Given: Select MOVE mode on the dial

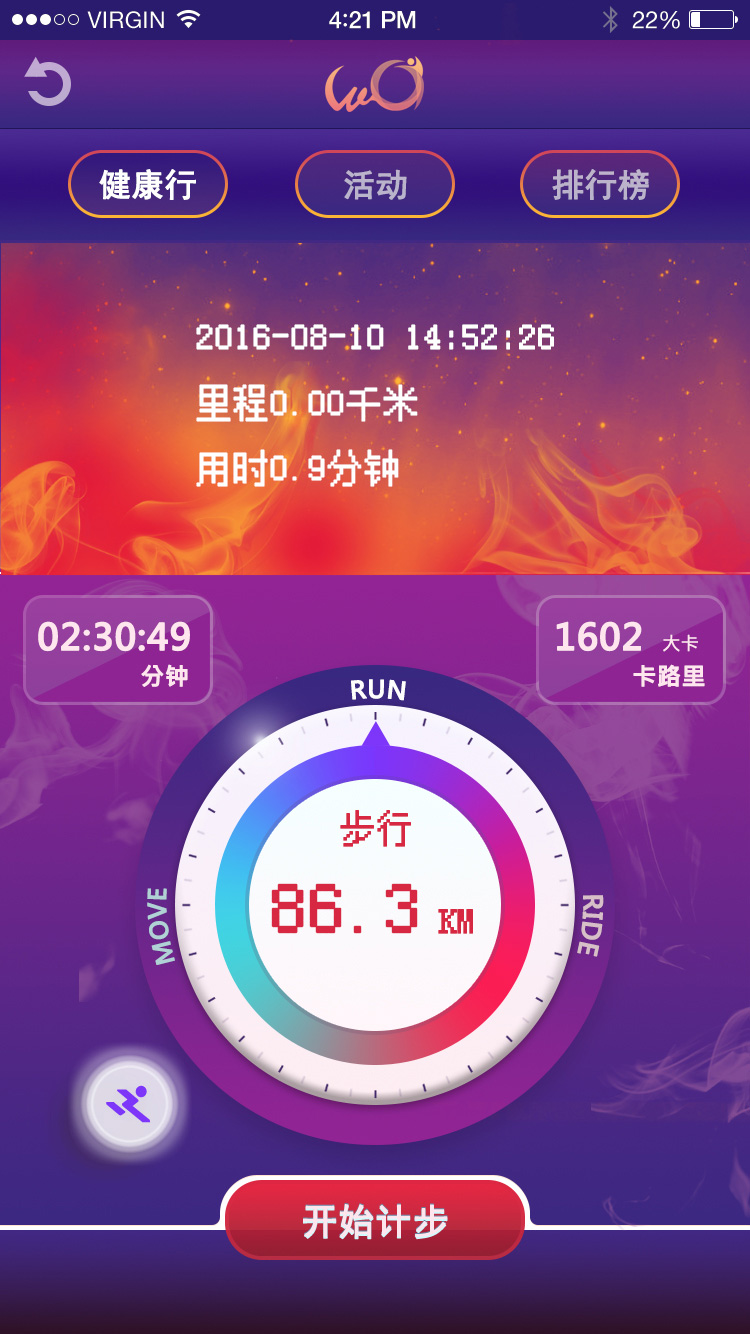Looking at the screenshot, I should click(x=159, y=925).
